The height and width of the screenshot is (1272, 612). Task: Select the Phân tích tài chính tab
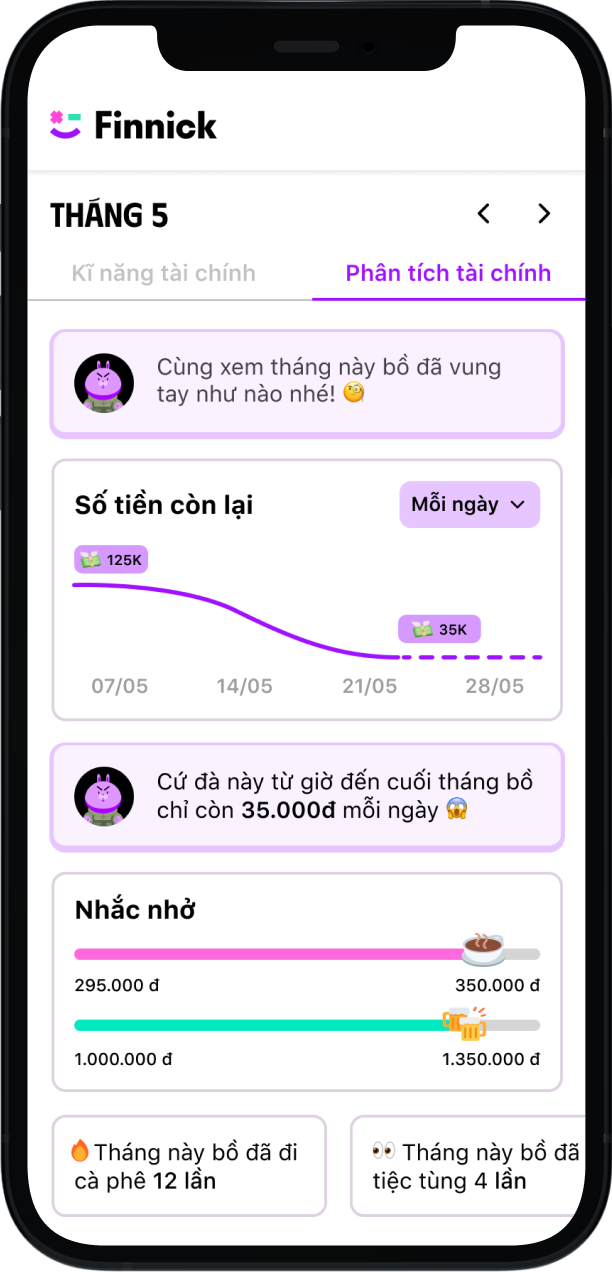click(448, 273)
